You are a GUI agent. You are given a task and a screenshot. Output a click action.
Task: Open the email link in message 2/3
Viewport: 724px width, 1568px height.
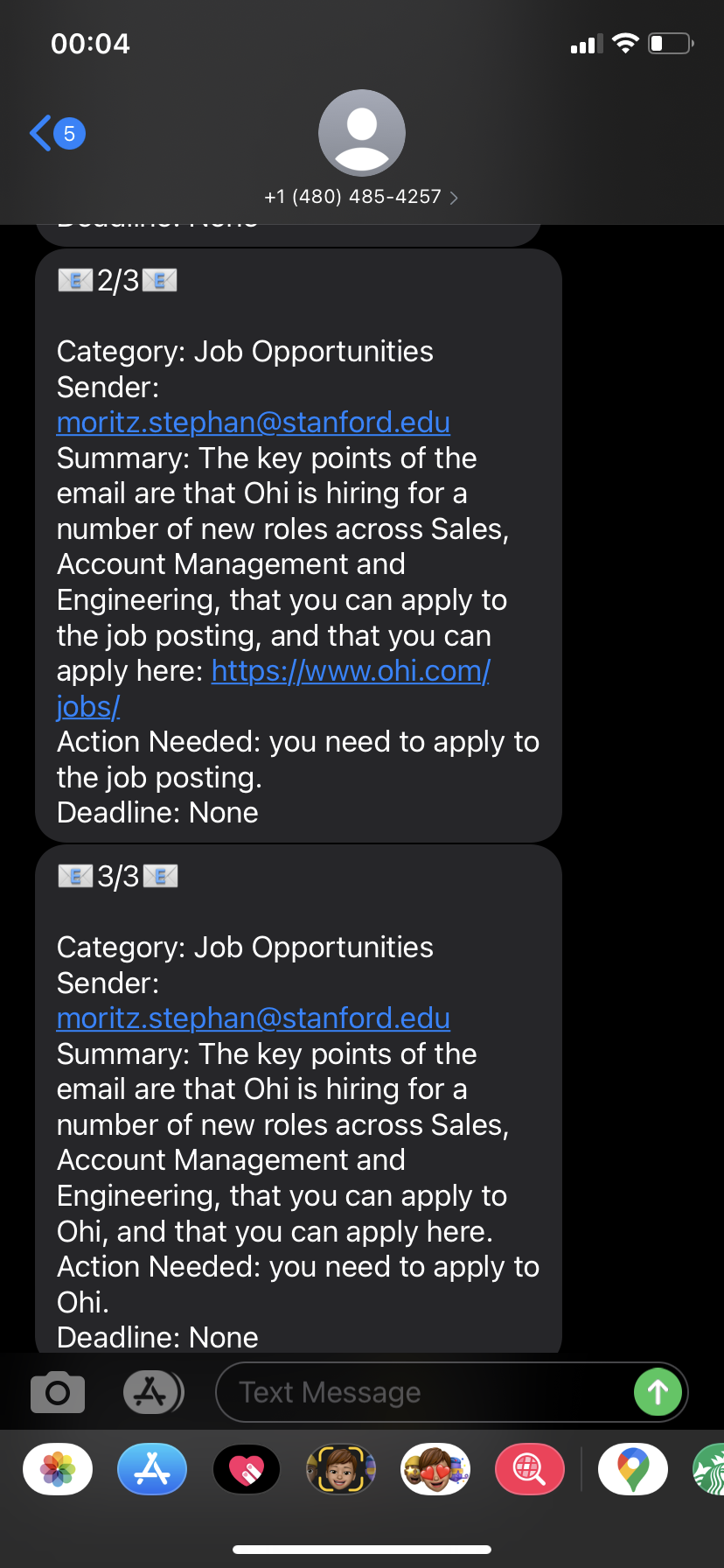254,423
